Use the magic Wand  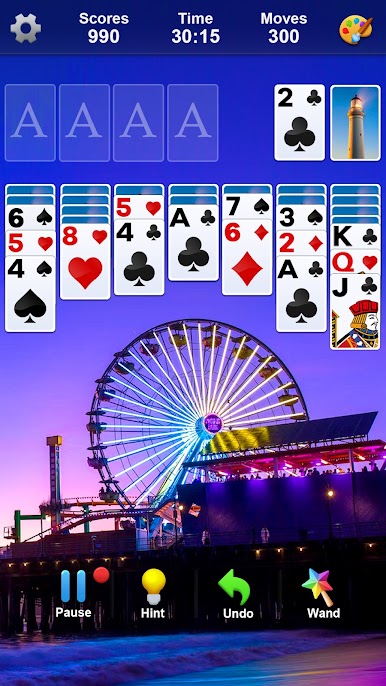[x=323, y=594]
